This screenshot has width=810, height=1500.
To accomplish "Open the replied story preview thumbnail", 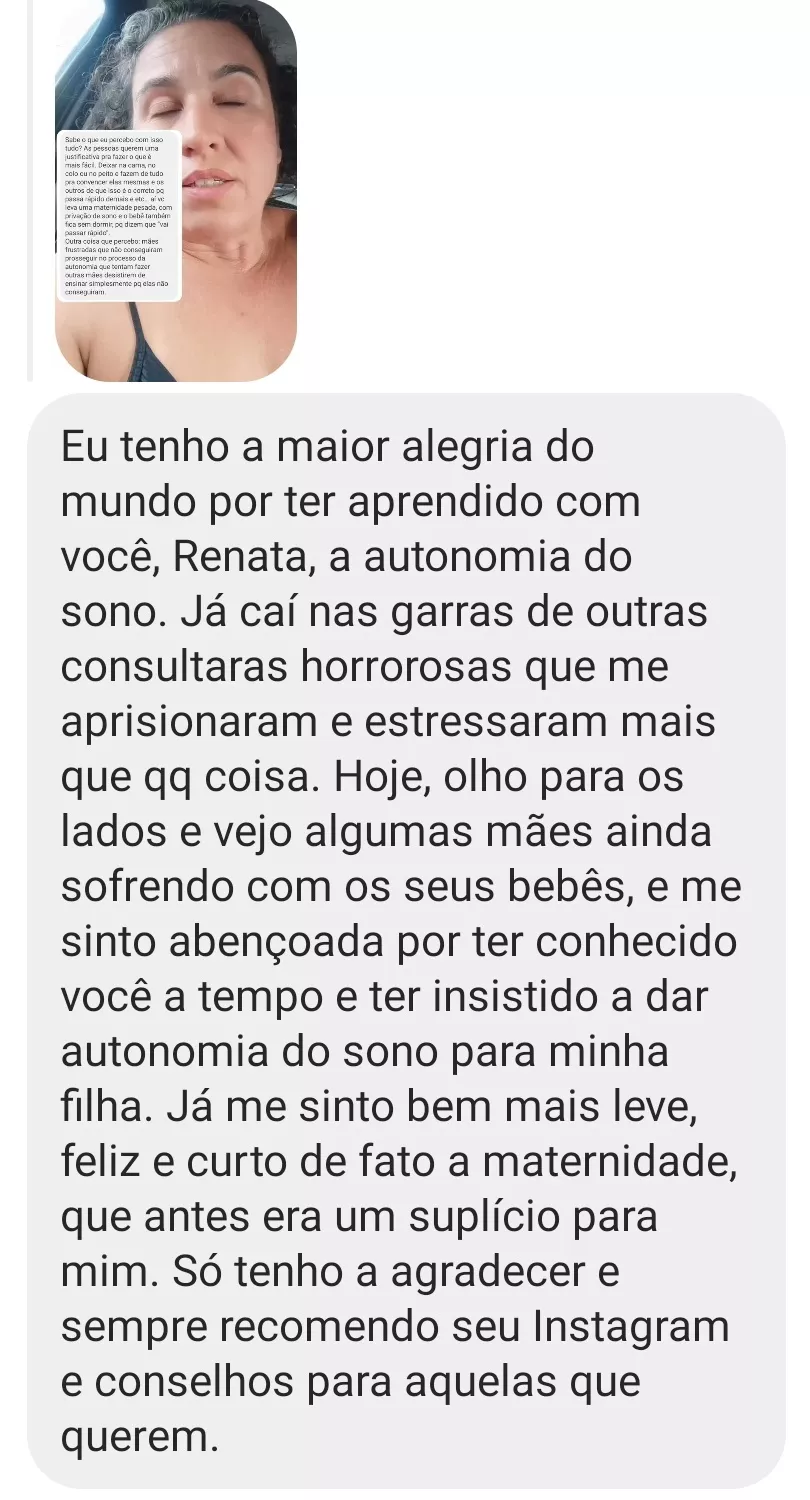I will click(x=175, y=190).
